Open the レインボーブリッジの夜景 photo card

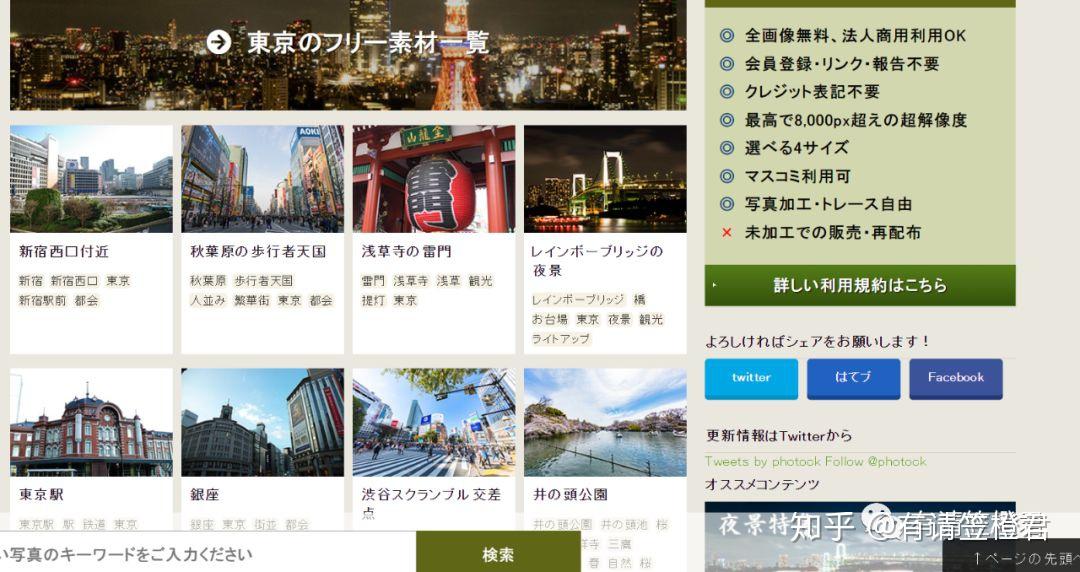pyautogui.click(x=605, y=180)
